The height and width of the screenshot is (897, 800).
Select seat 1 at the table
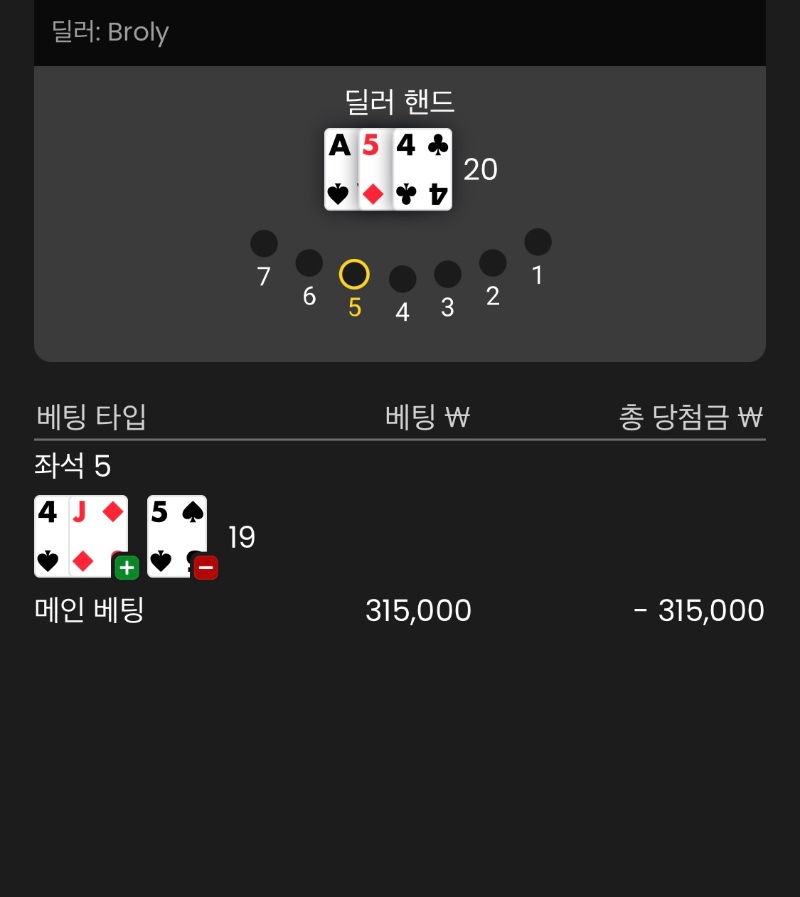tap(537, 240)
